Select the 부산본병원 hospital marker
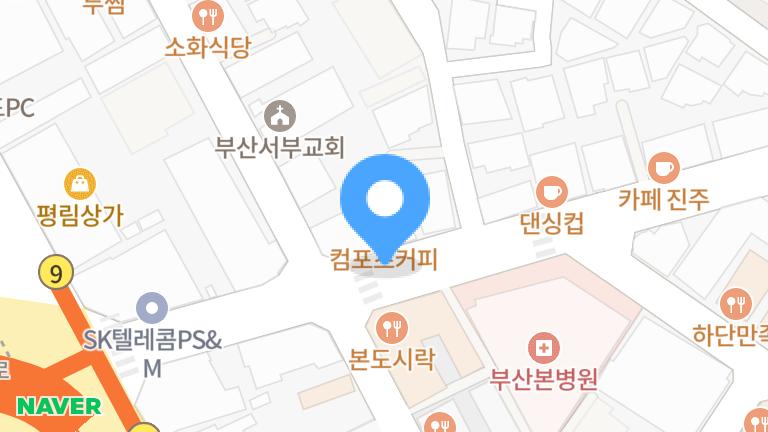The width and height of the screenshot is (768, 432). [x=543, y=349]
